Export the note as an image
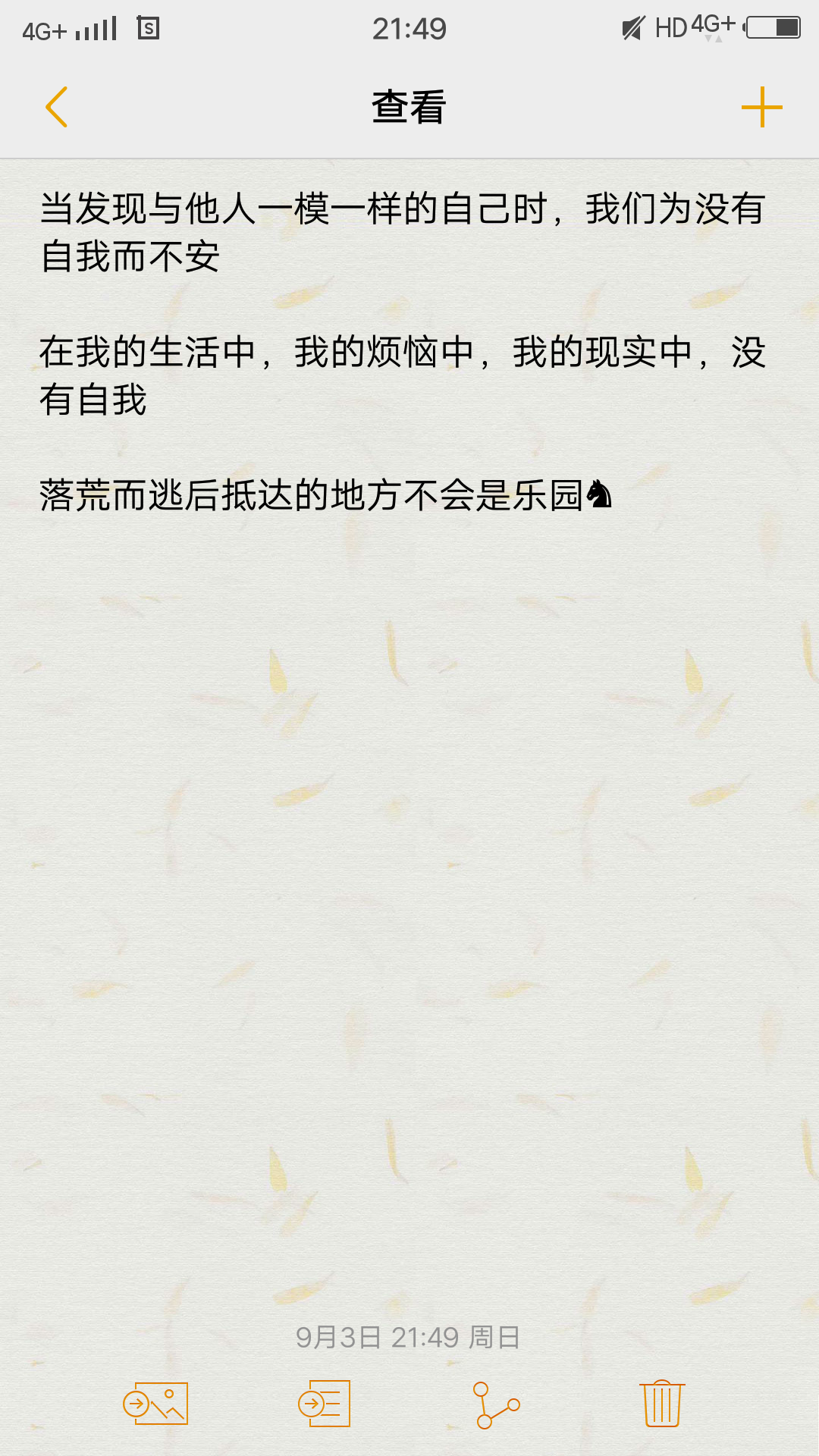 155,1404
